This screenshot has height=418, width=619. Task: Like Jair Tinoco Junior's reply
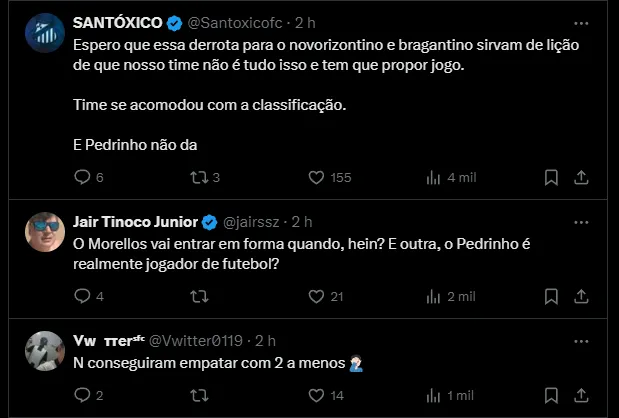(x=316, y=296)
